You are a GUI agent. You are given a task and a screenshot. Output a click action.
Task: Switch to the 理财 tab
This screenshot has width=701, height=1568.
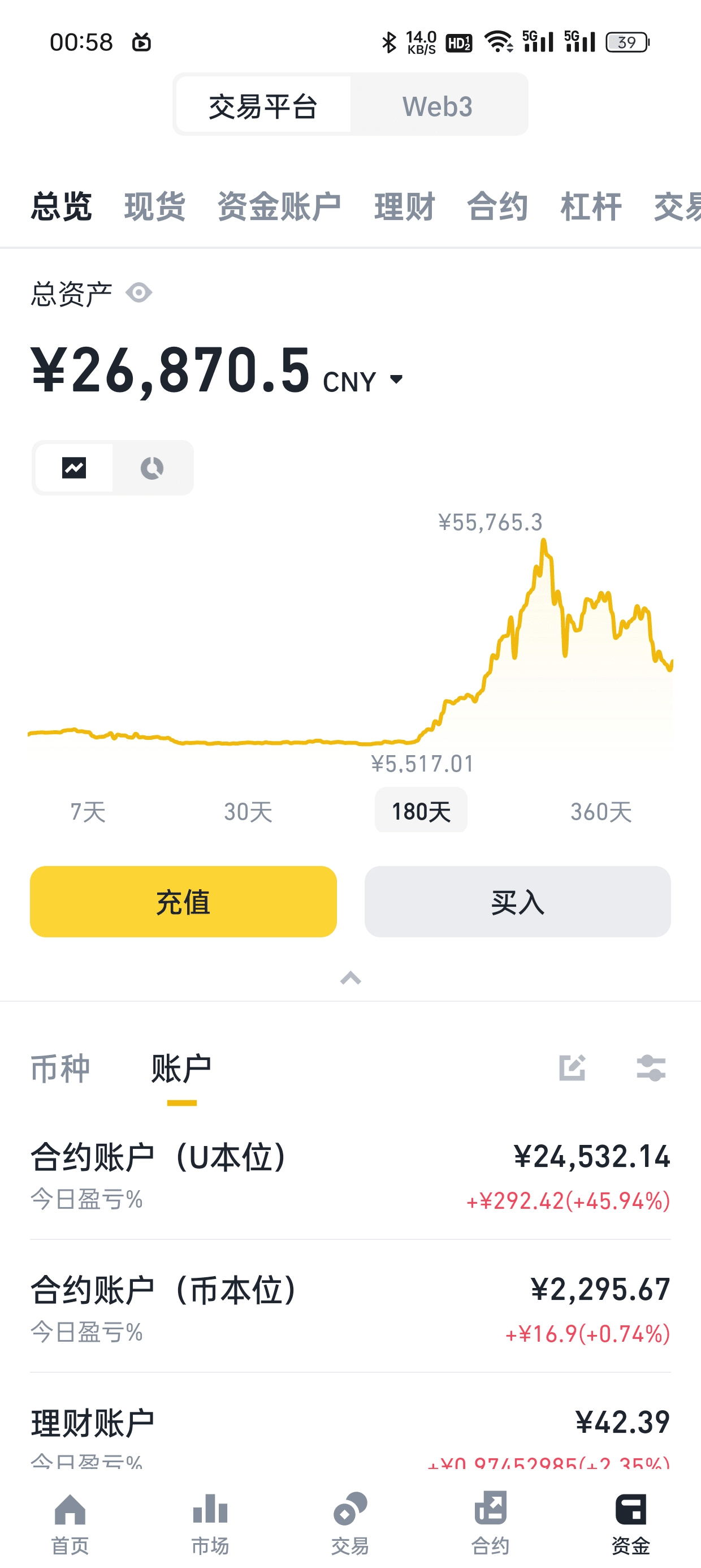point(405,206)
